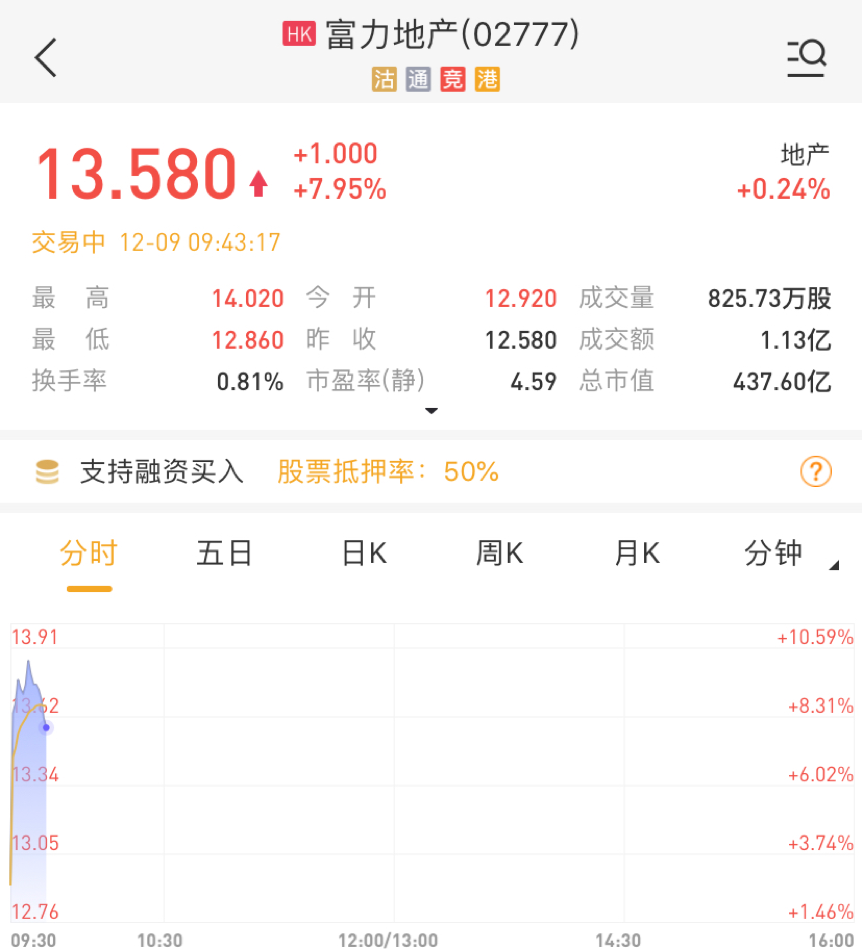The height and width of the screenshot is (949, 862).
Task: Switch to the 五日 chart tab
Action: 224,553
